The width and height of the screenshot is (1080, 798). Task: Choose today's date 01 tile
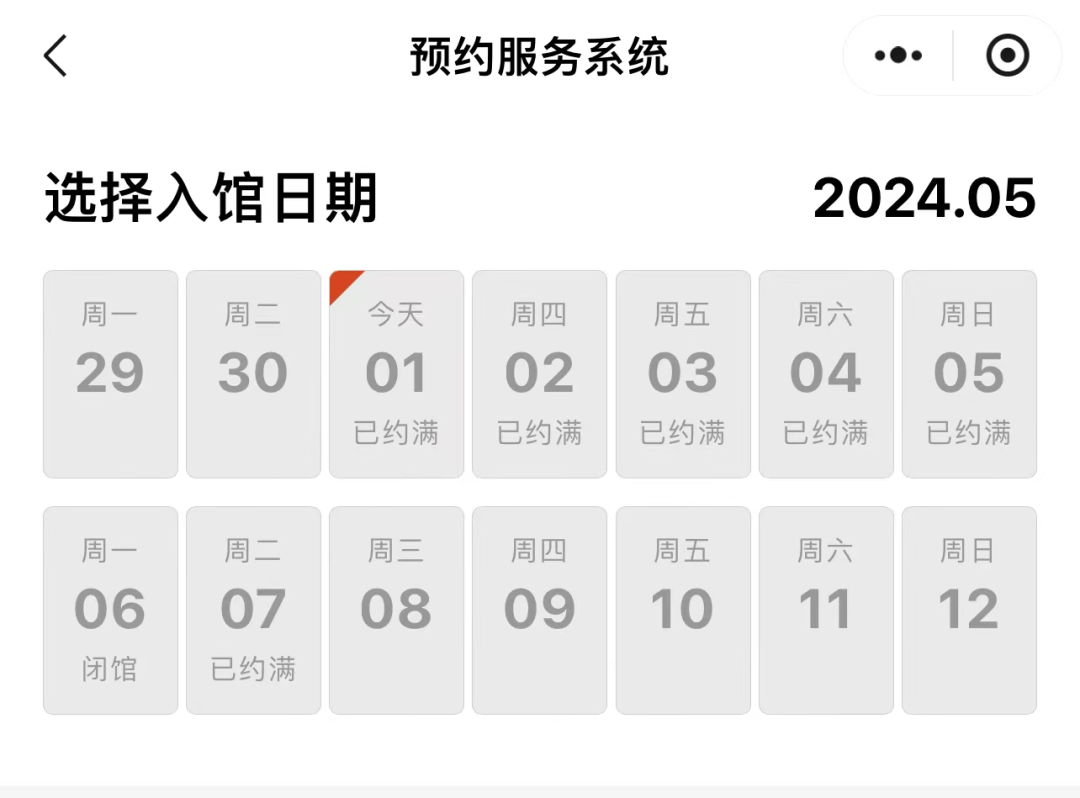(396, 374)
